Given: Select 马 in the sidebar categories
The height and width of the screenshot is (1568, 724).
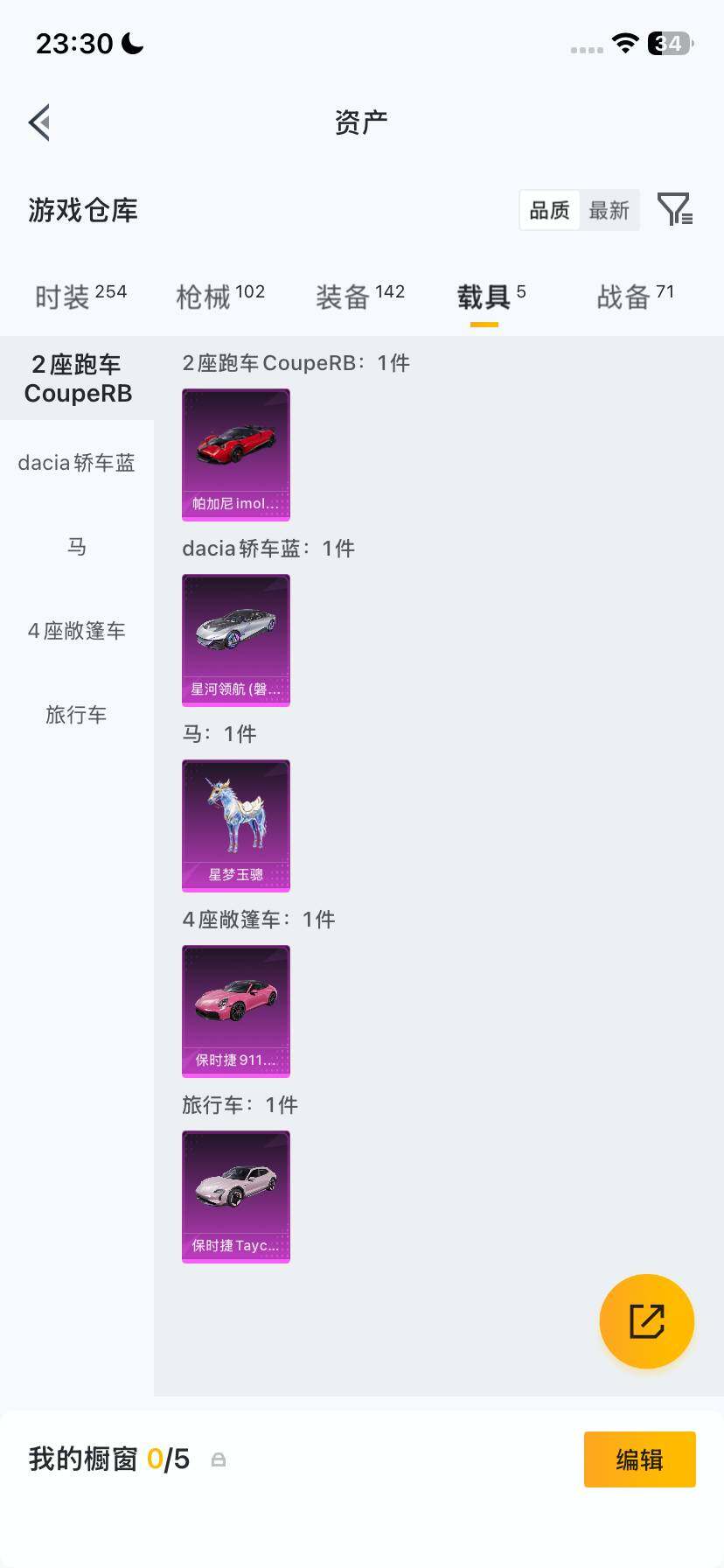Looking at the screenshot, I should tap(77, 546).
